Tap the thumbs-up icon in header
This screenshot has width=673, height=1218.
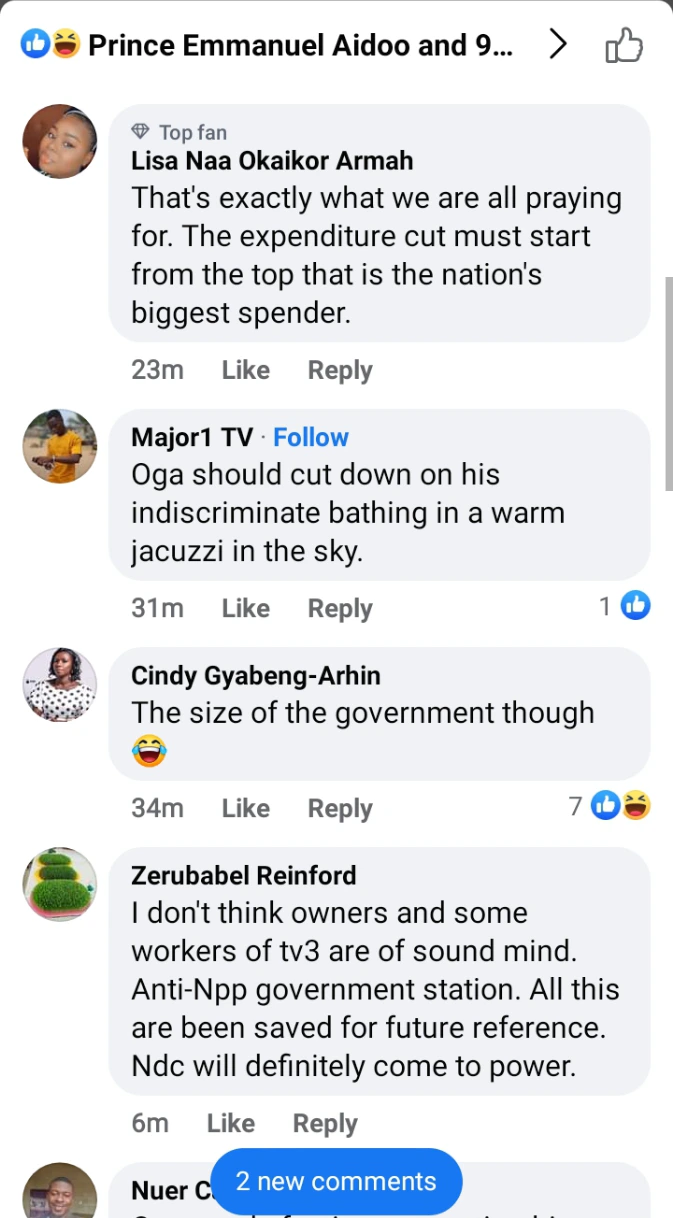[x=623, y=45]
